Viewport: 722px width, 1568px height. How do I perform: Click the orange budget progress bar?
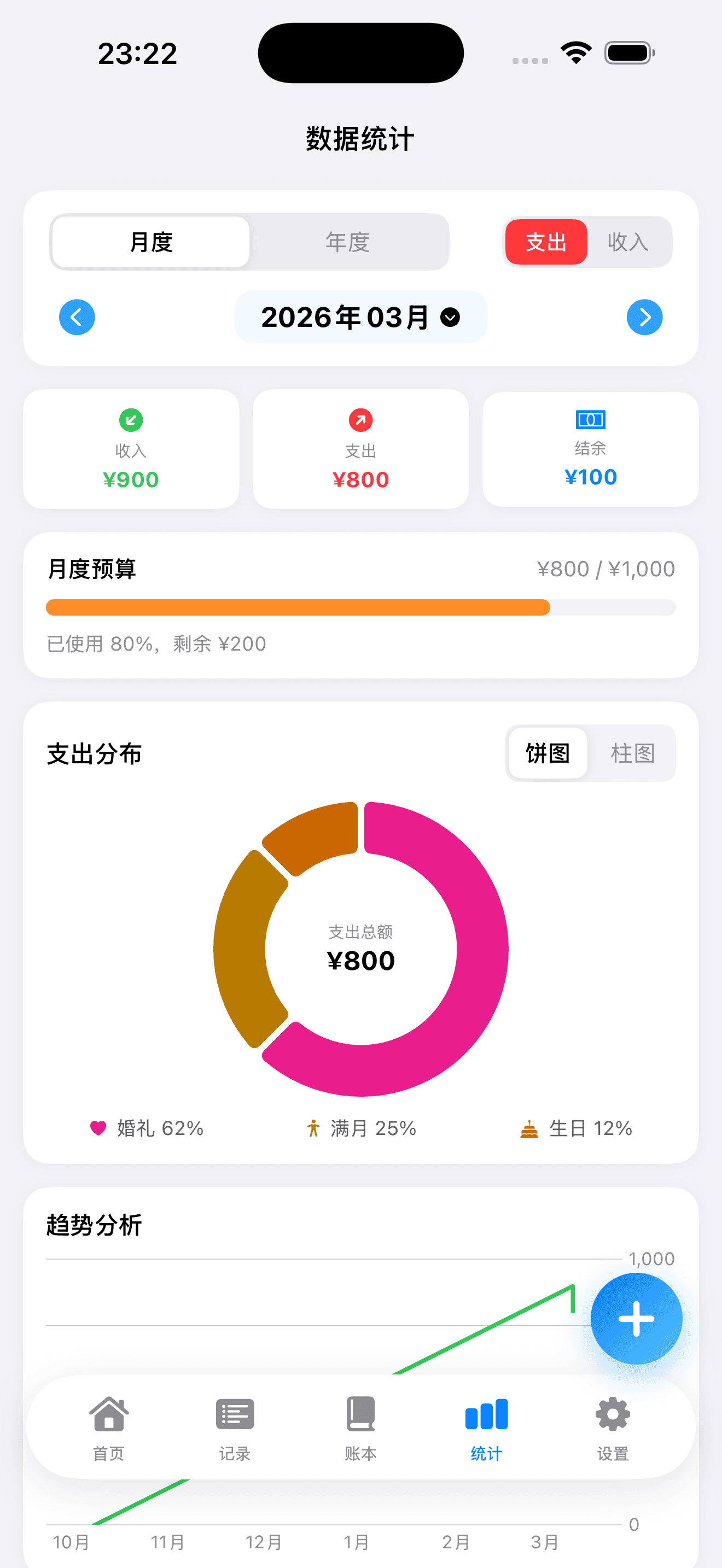pyautogui.click(x=297, y=607)
